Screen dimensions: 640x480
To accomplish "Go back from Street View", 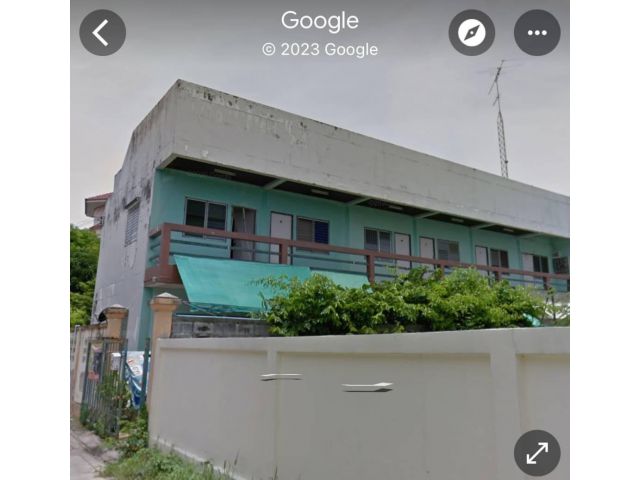I will (x=102, y=33).
